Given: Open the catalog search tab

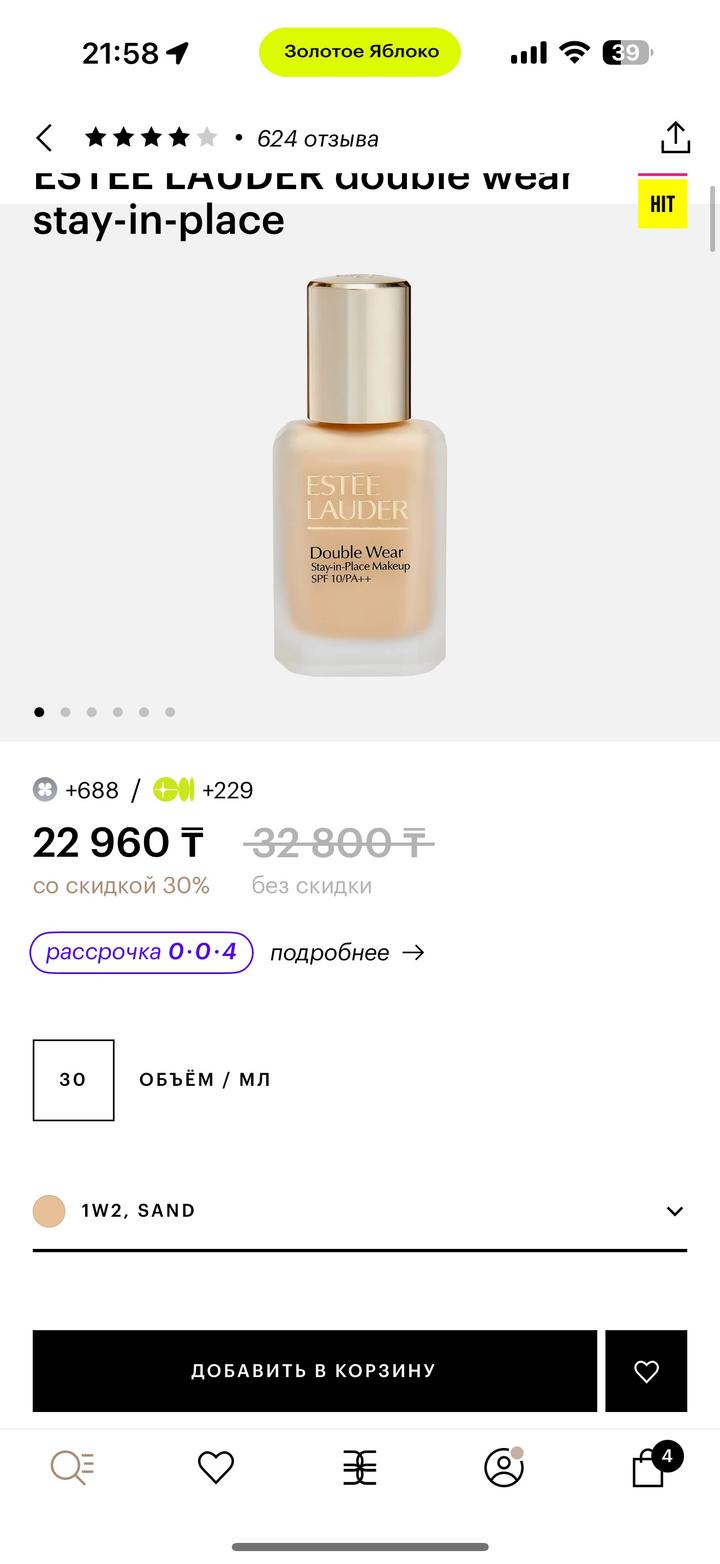Looking at the screenshot, I should (x=72, y=1467).
